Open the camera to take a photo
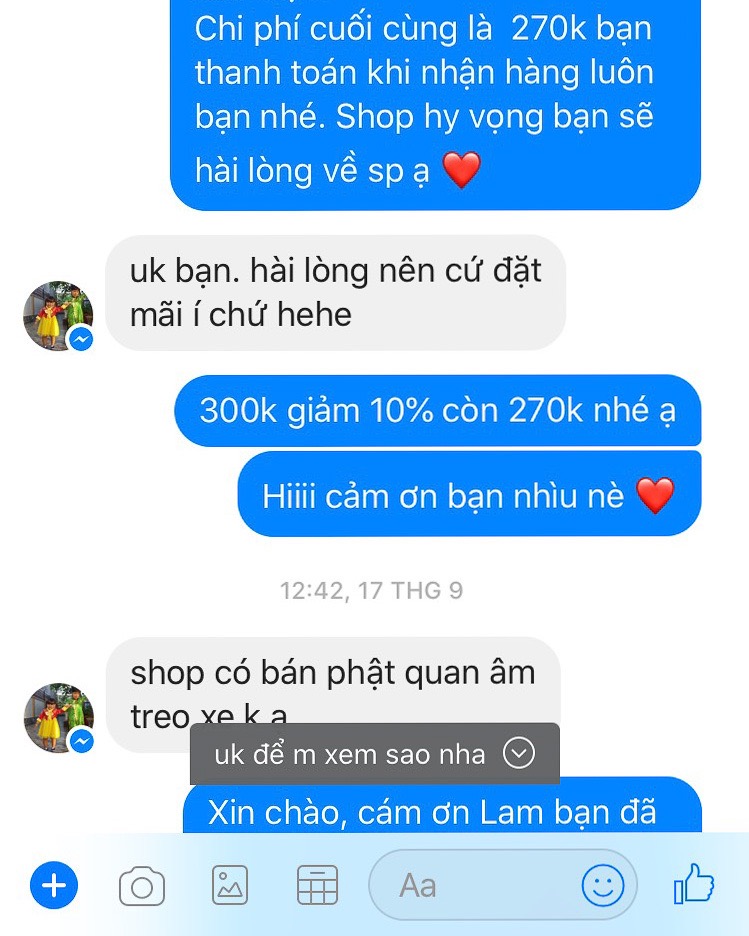This screenshot has width=749, height=936. tap(142, 886)
